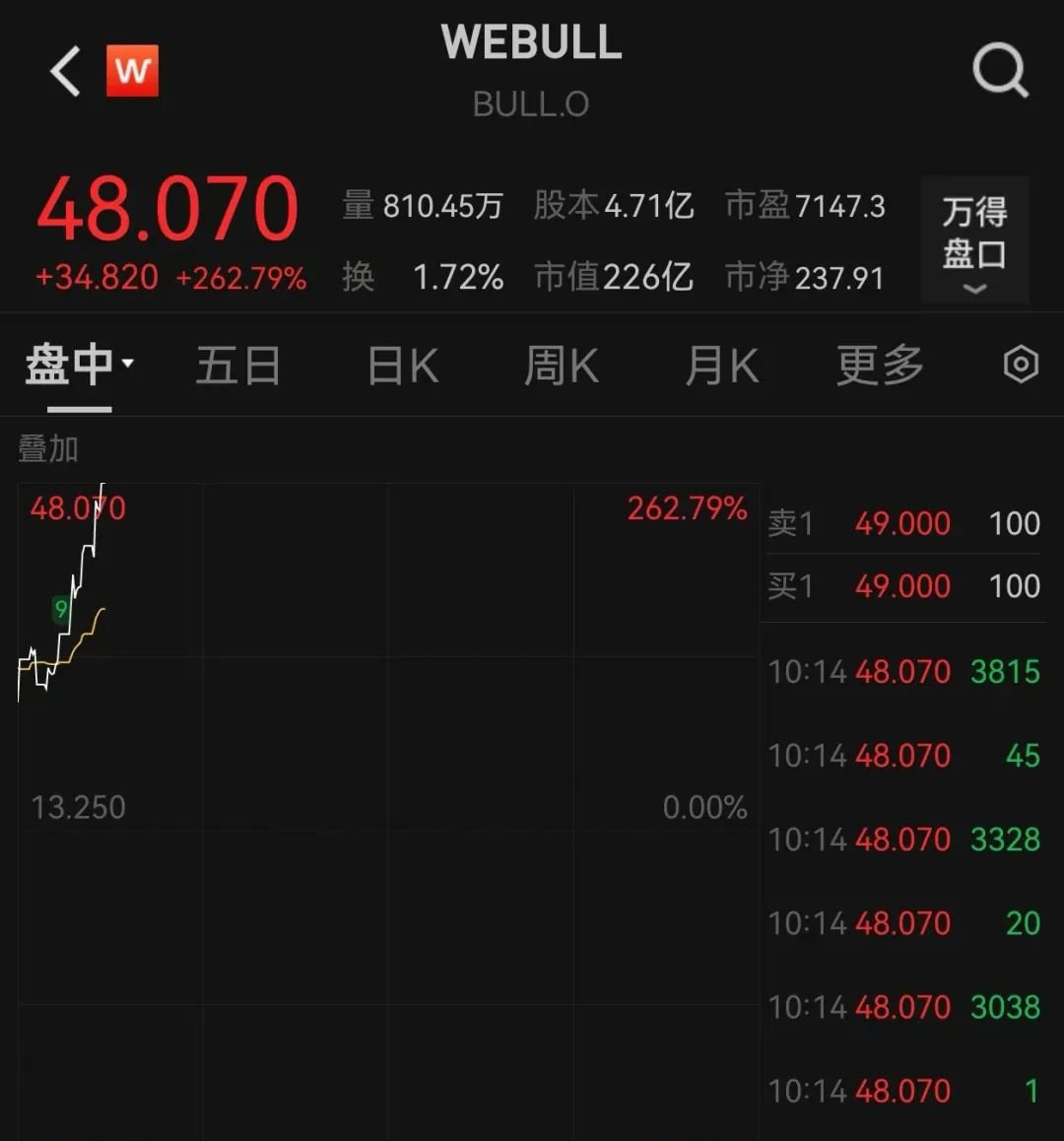1064x1141 pixels.
Task: Expand the 更多 chart options
Action: pos(880,365)
